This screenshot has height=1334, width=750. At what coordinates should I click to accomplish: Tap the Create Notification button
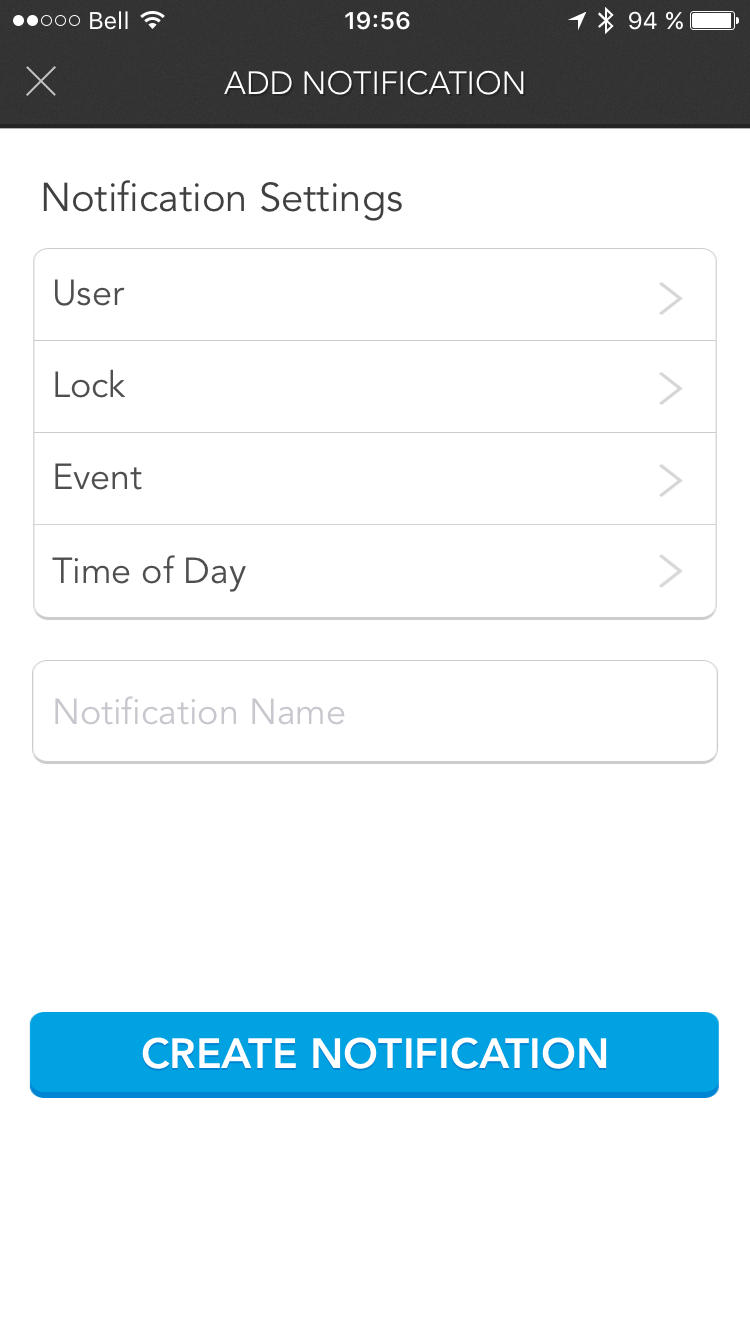click(x=374, y=1054)
